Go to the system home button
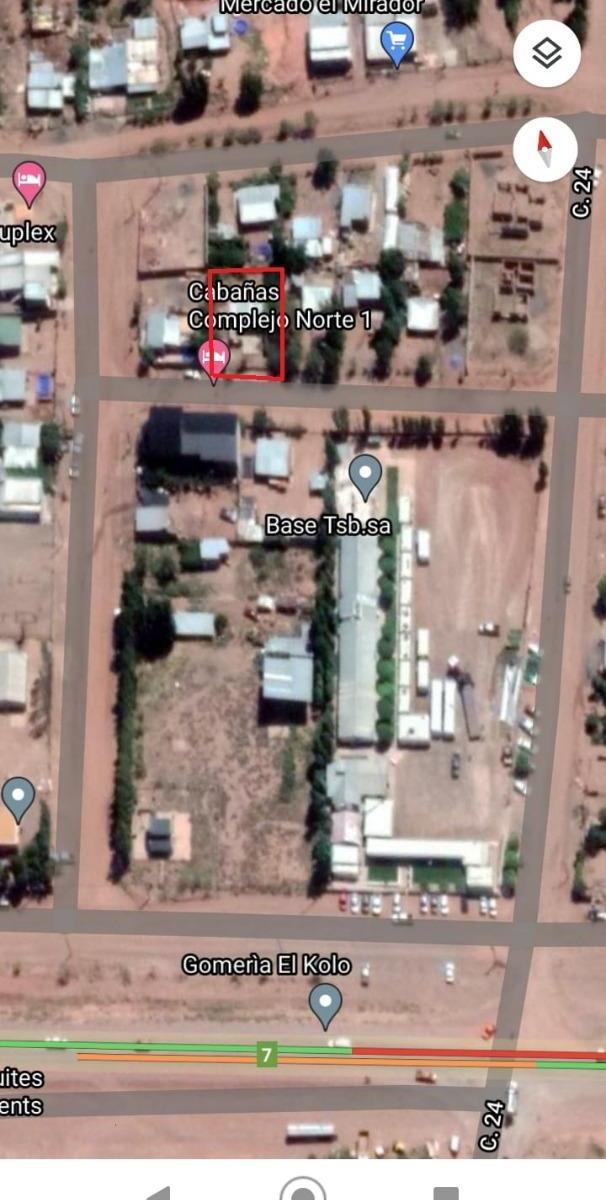This screenshot has width=606, height=1200. (303, 1188)
